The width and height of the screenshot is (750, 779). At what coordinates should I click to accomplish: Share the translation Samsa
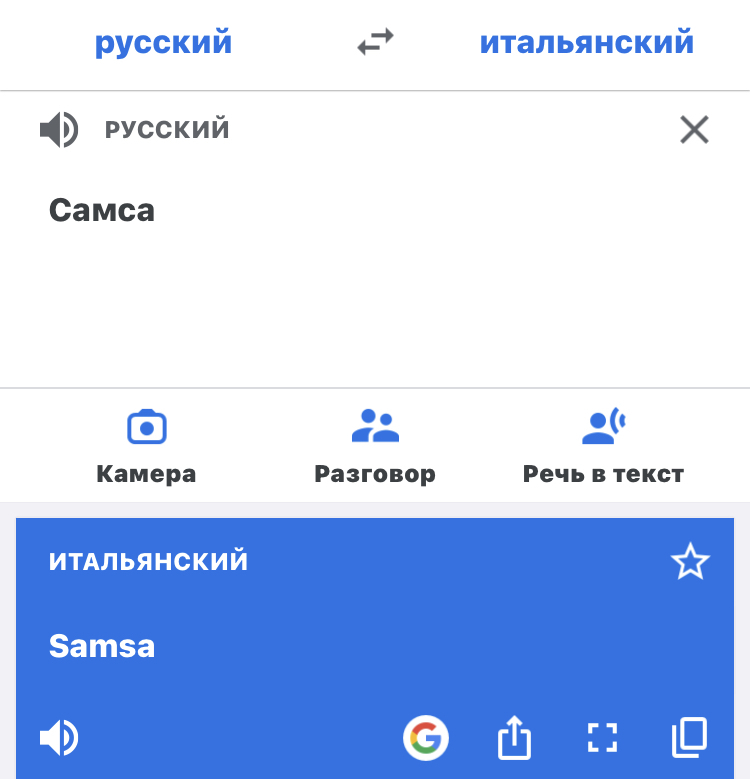click(x=513, y=739)
